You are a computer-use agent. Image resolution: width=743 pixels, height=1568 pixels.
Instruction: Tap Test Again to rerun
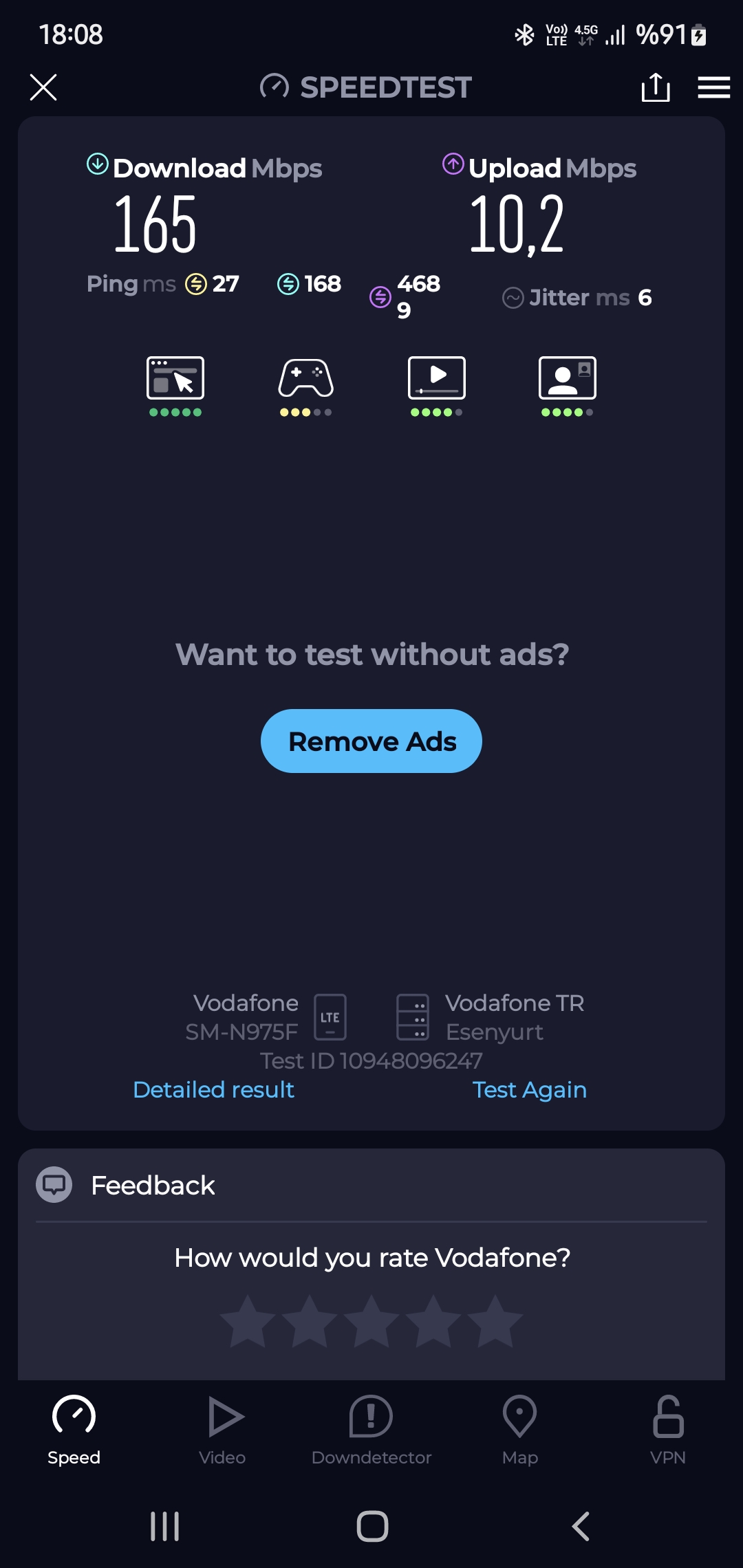529,1089
